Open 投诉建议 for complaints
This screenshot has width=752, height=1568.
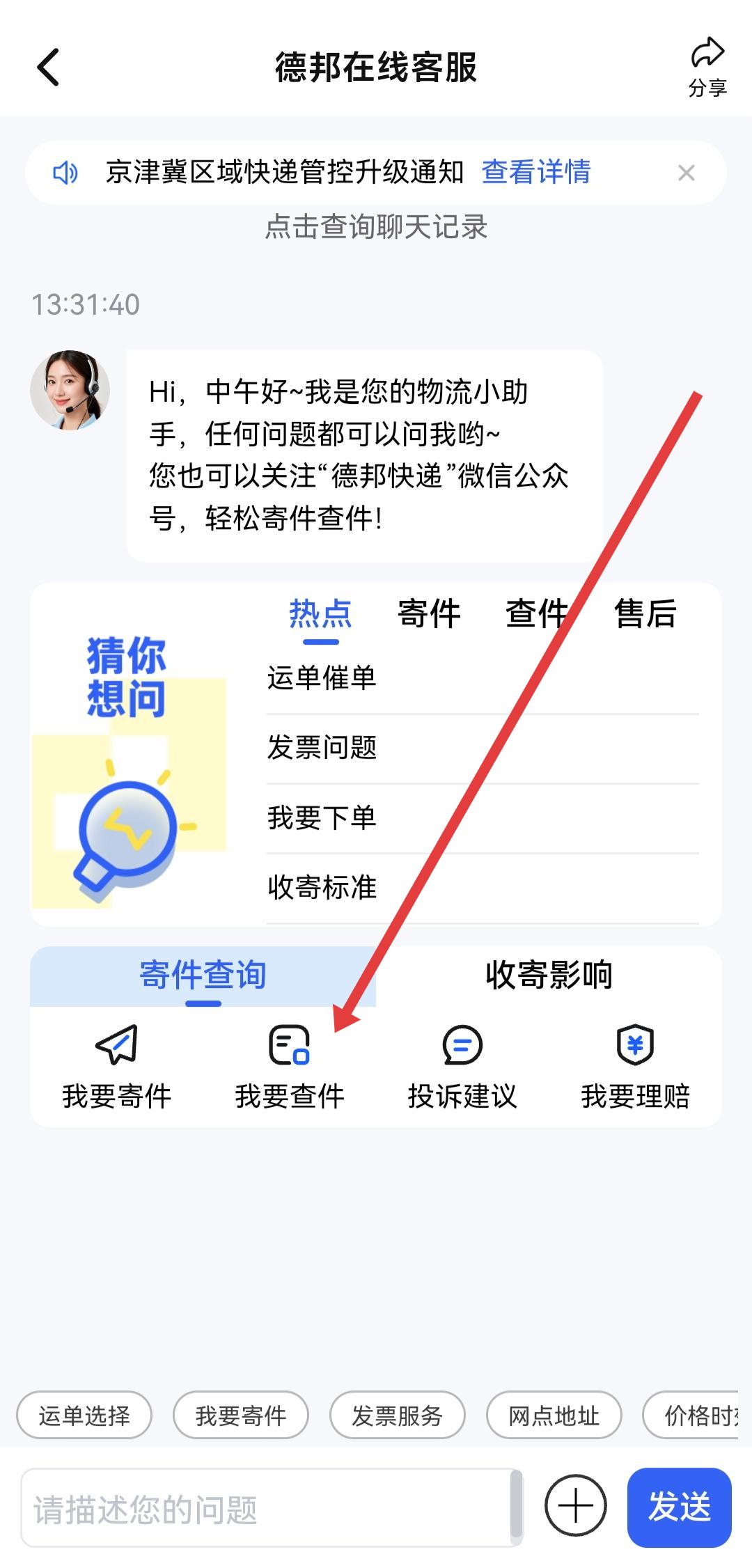coord(462,1067)
